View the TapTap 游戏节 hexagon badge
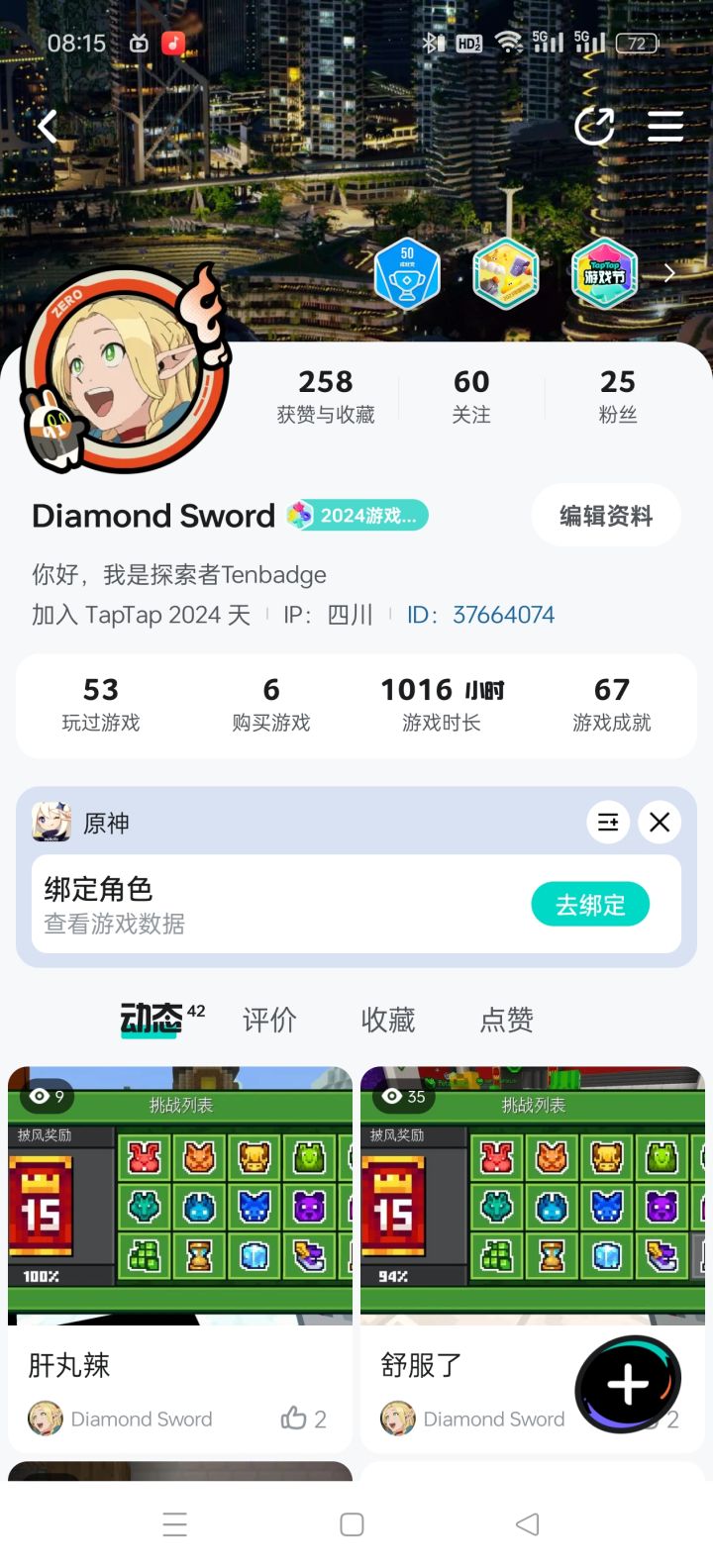This screenshot has height=1568, width=713. 605,274
